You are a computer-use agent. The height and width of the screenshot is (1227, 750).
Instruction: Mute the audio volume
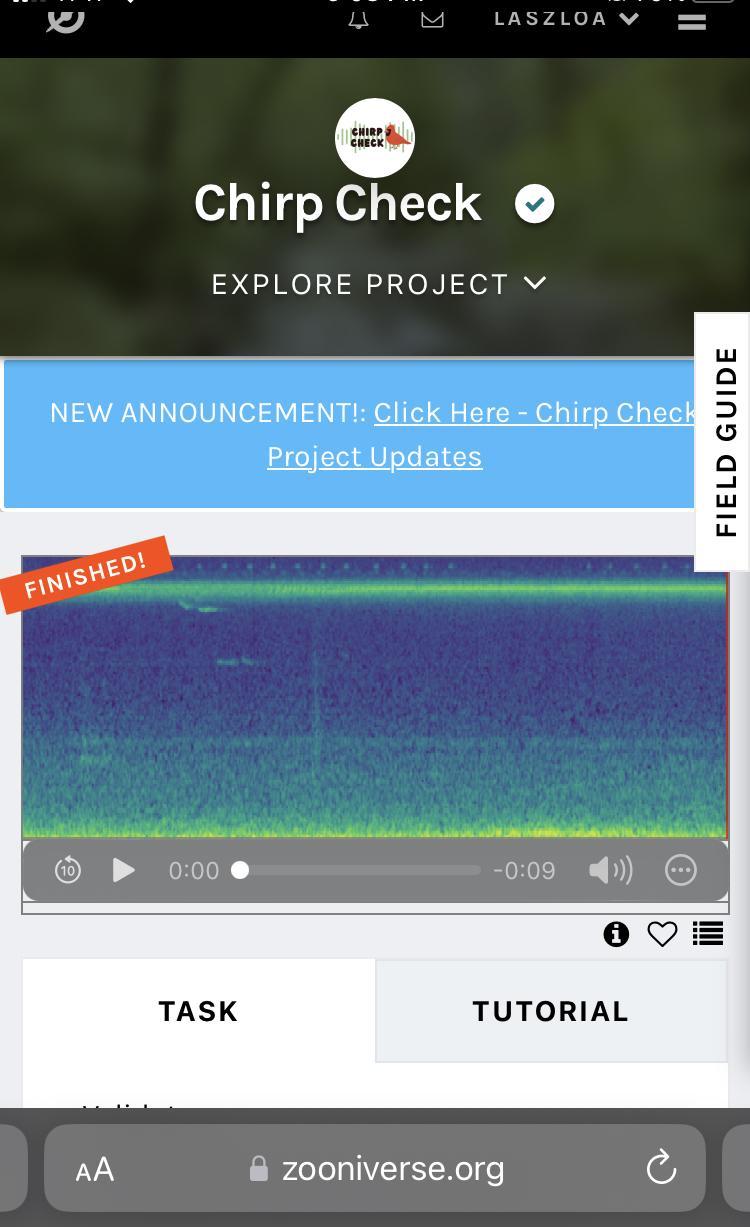[x=610, y=870]
